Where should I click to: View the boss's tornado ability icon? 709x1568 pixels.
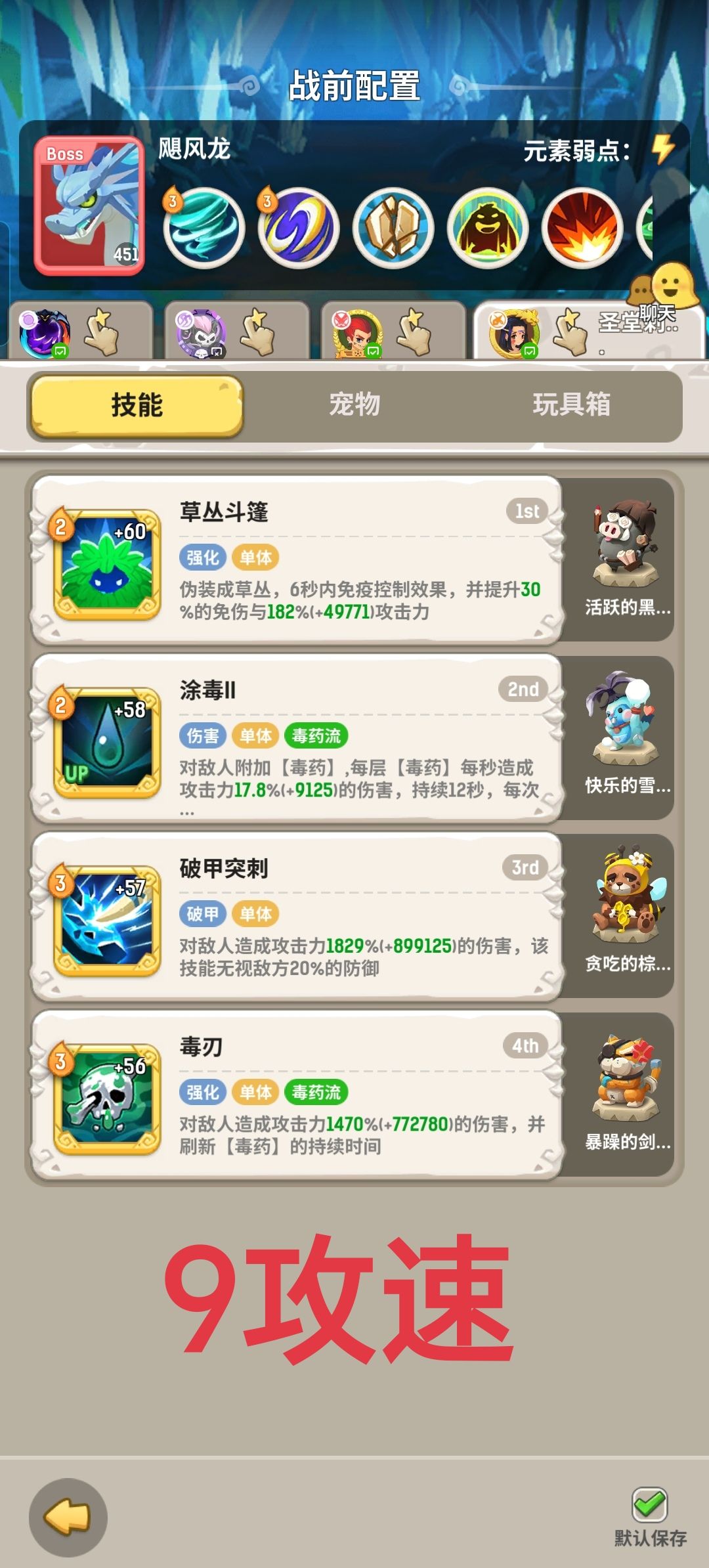pyautogui.click(x=201, y=229)
